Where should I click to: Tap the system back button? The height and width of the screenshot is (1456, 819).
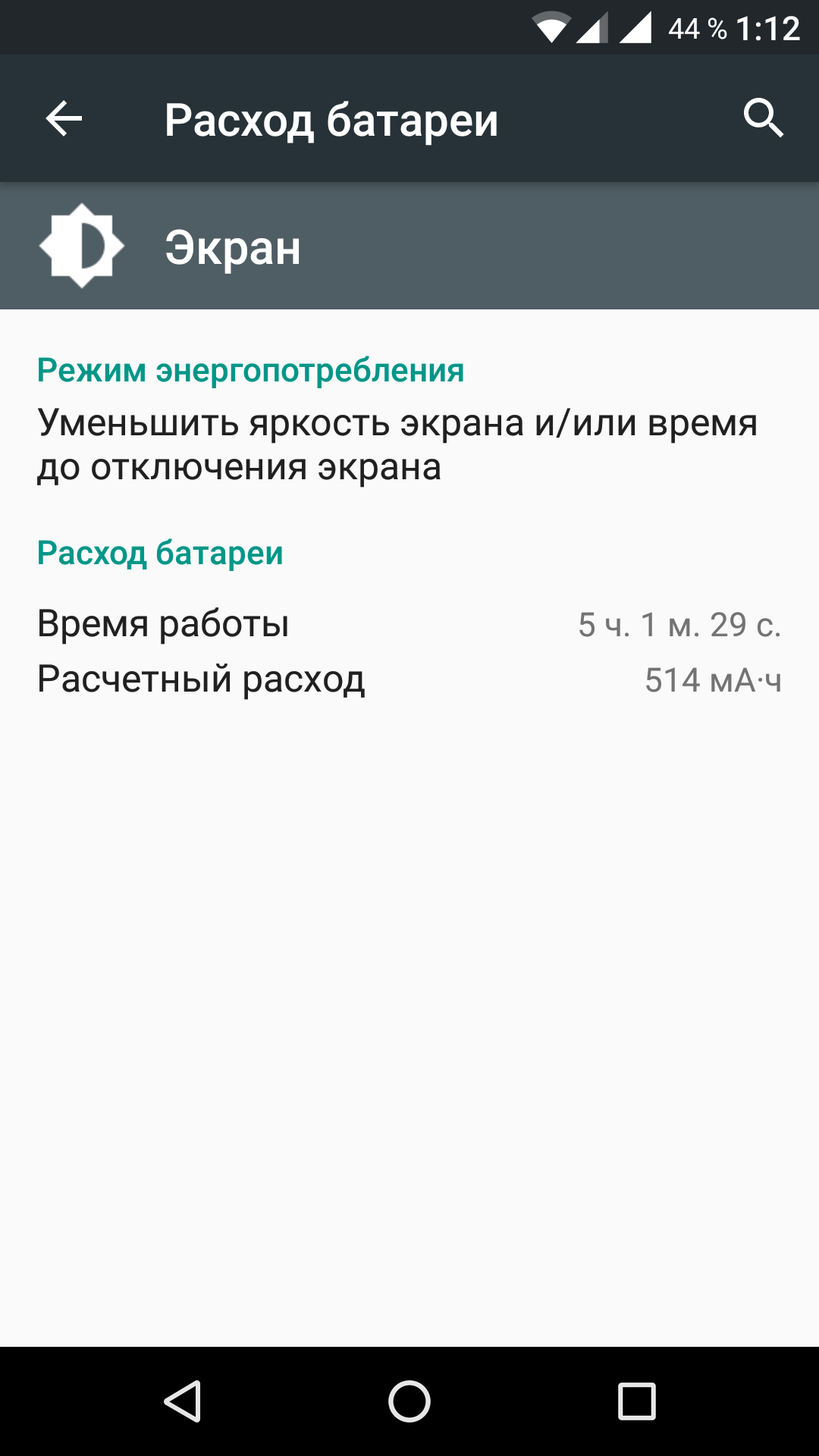point(183,1401)
